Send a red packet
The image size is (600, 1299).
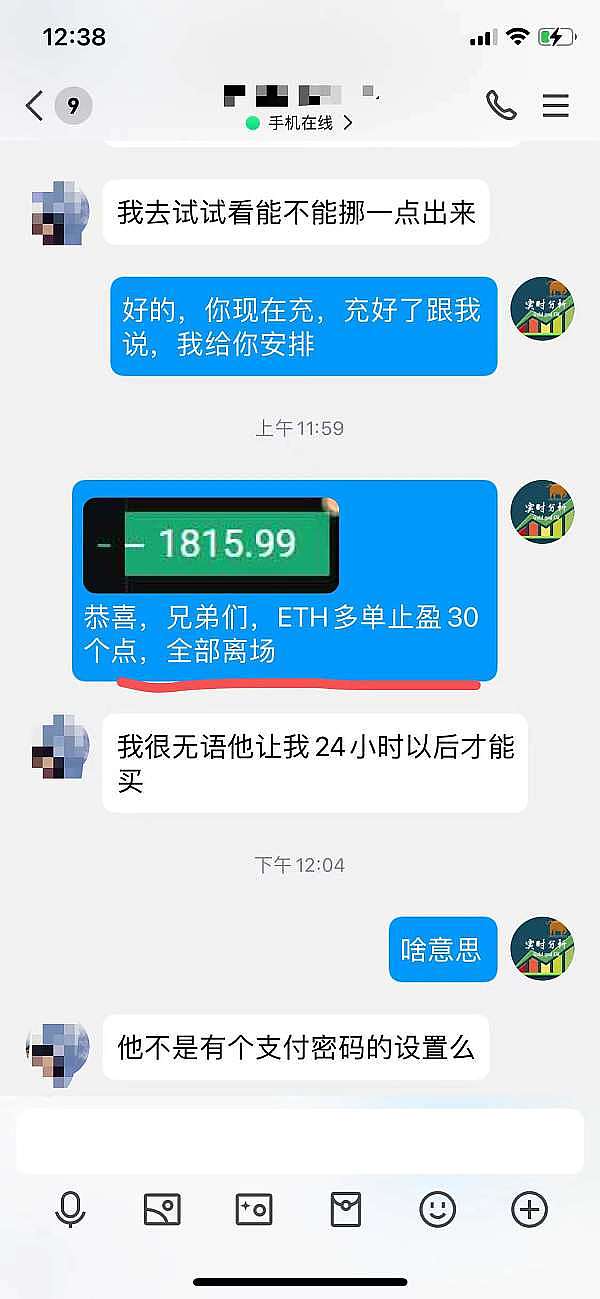point(346,1210)
